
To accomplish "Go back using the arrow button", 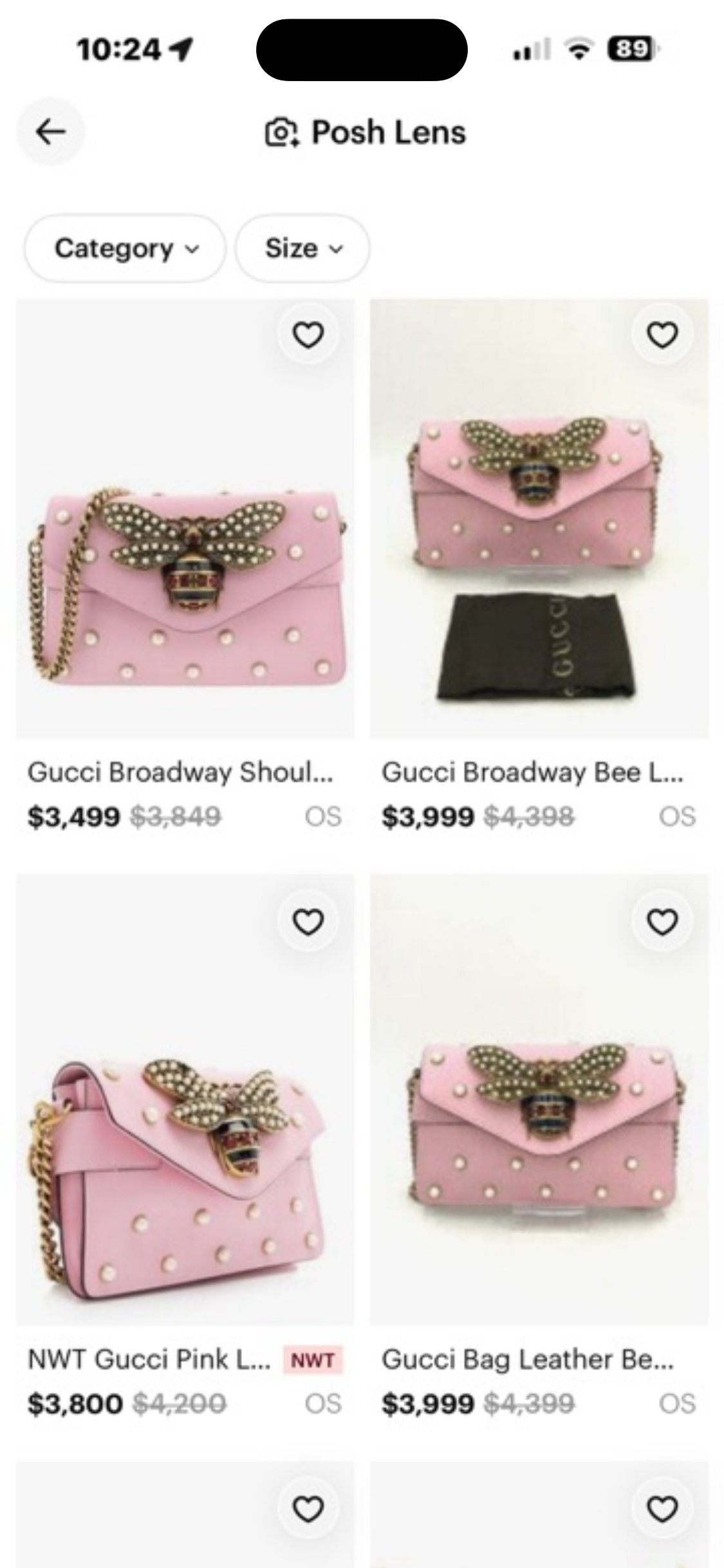I will point(51,132).
